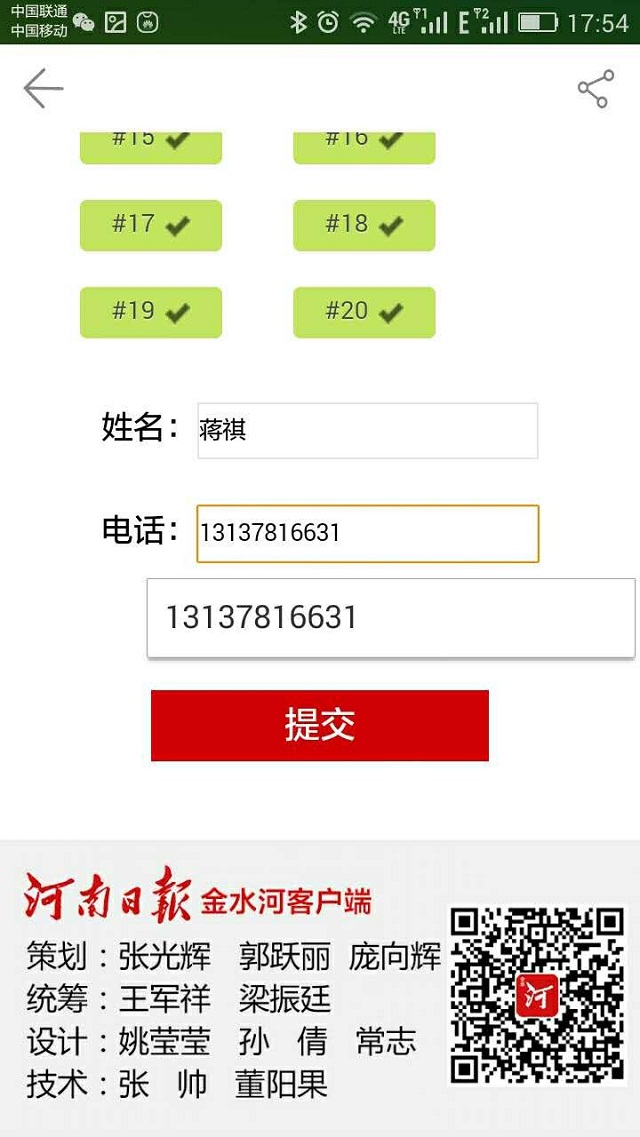Share this page via the share icon
640x1137 pixels.
pyautogui.click(x=595, y=89)
